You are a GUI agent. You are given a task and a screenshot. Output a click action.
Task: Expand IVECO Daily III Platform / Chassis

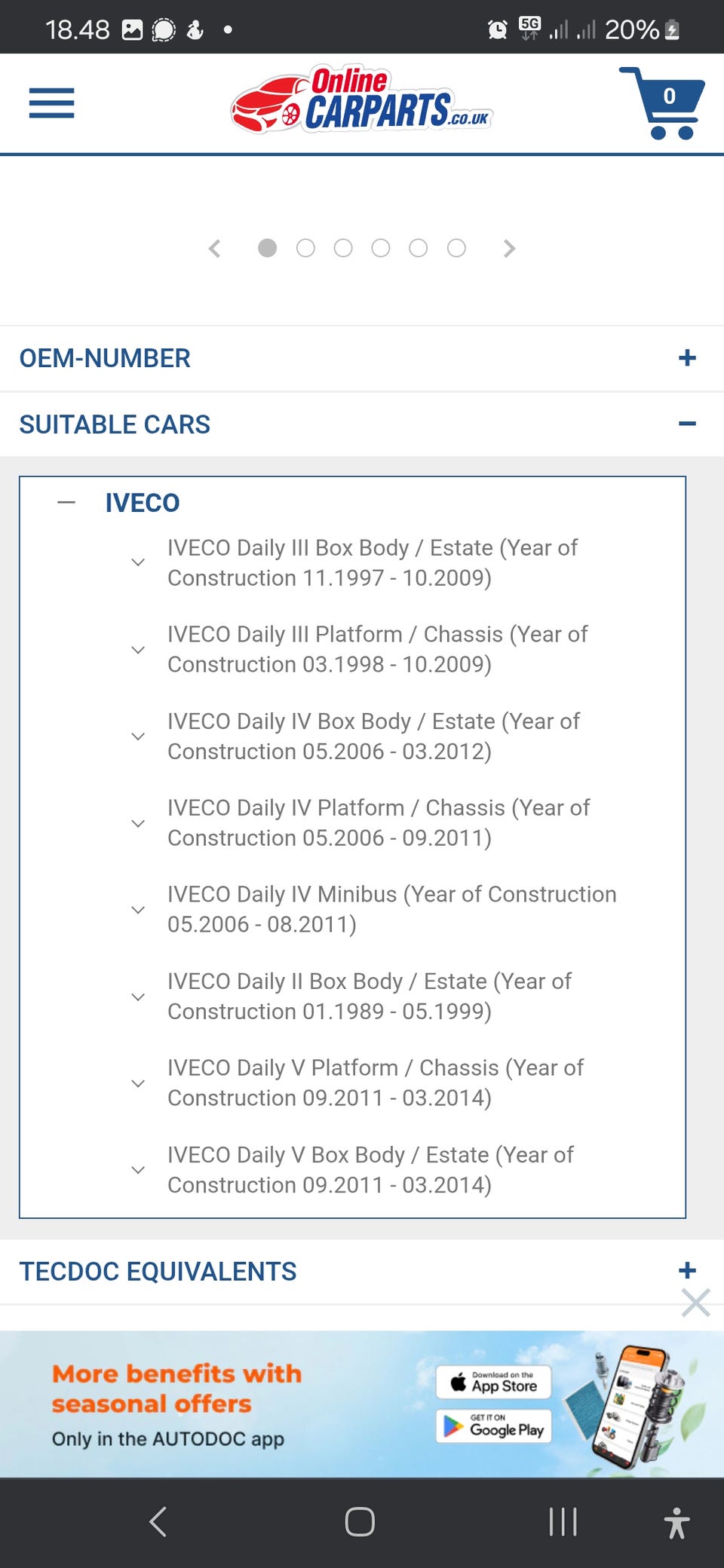138,649
